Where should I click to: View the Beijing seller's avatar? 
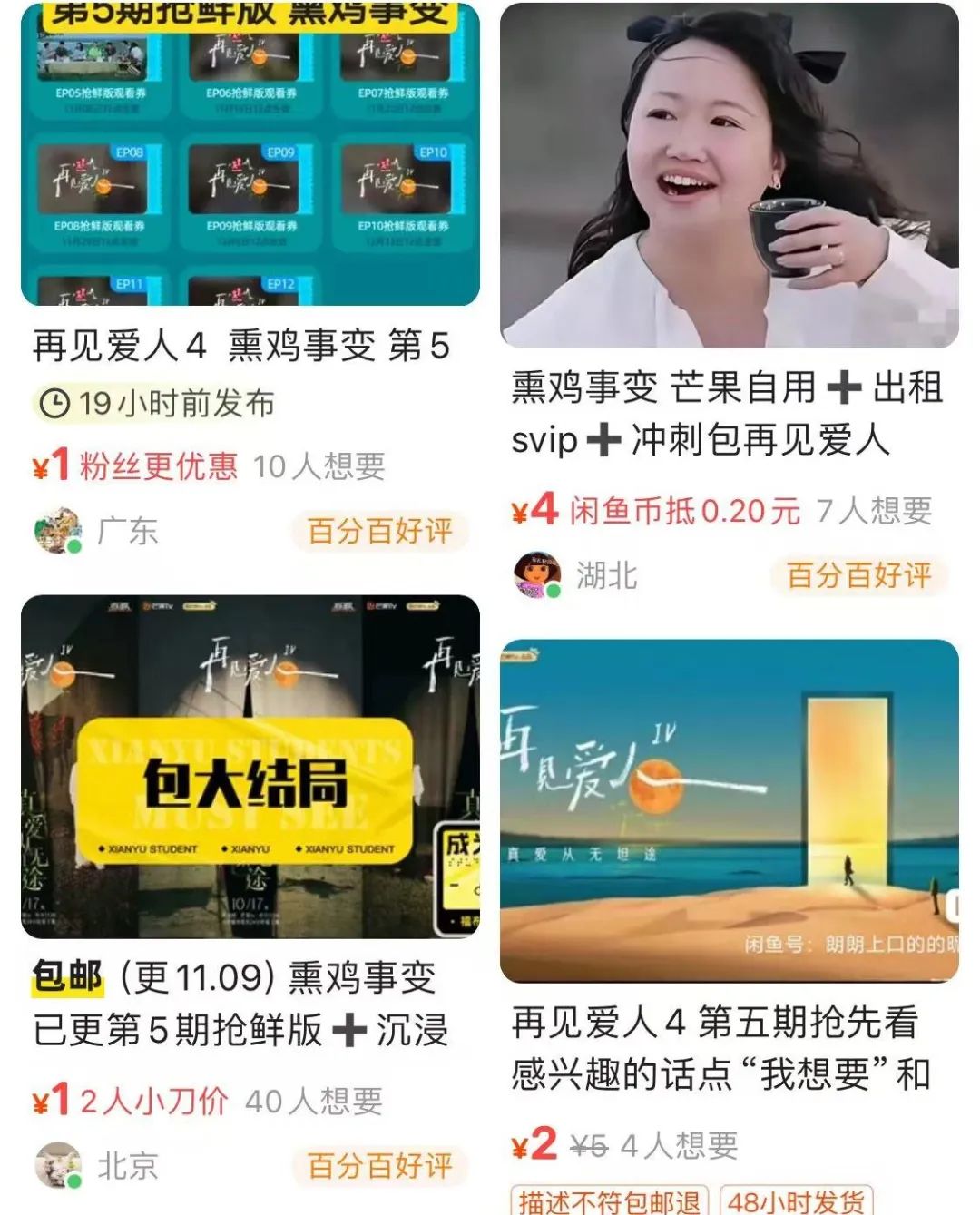coord(57,1165)
